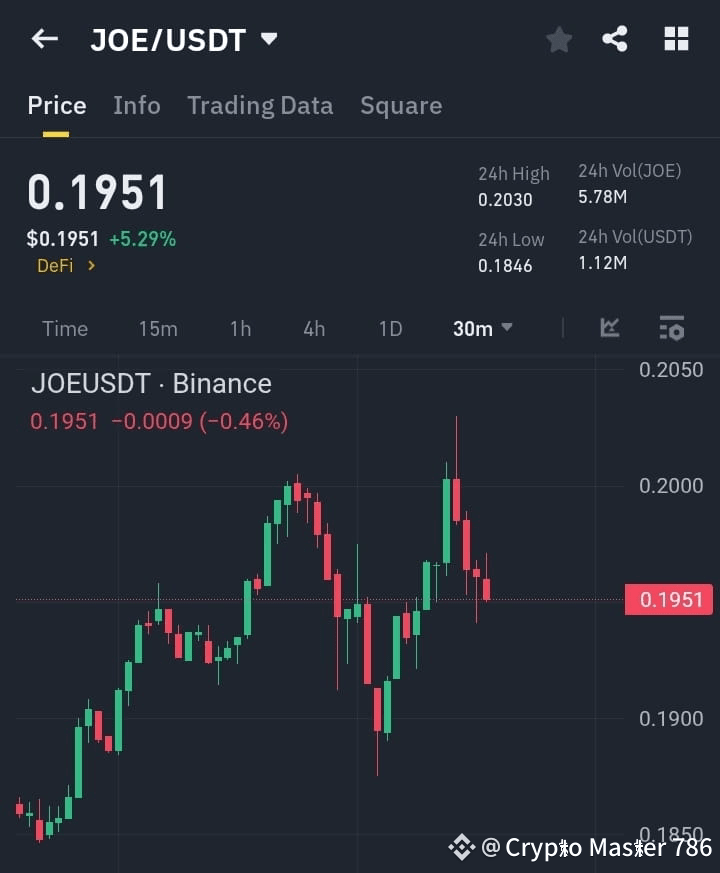Expand the 30m interval dropdown
The width and height of the screenshot is (720, 873).
pyautogui.click(x=482, y=328)
